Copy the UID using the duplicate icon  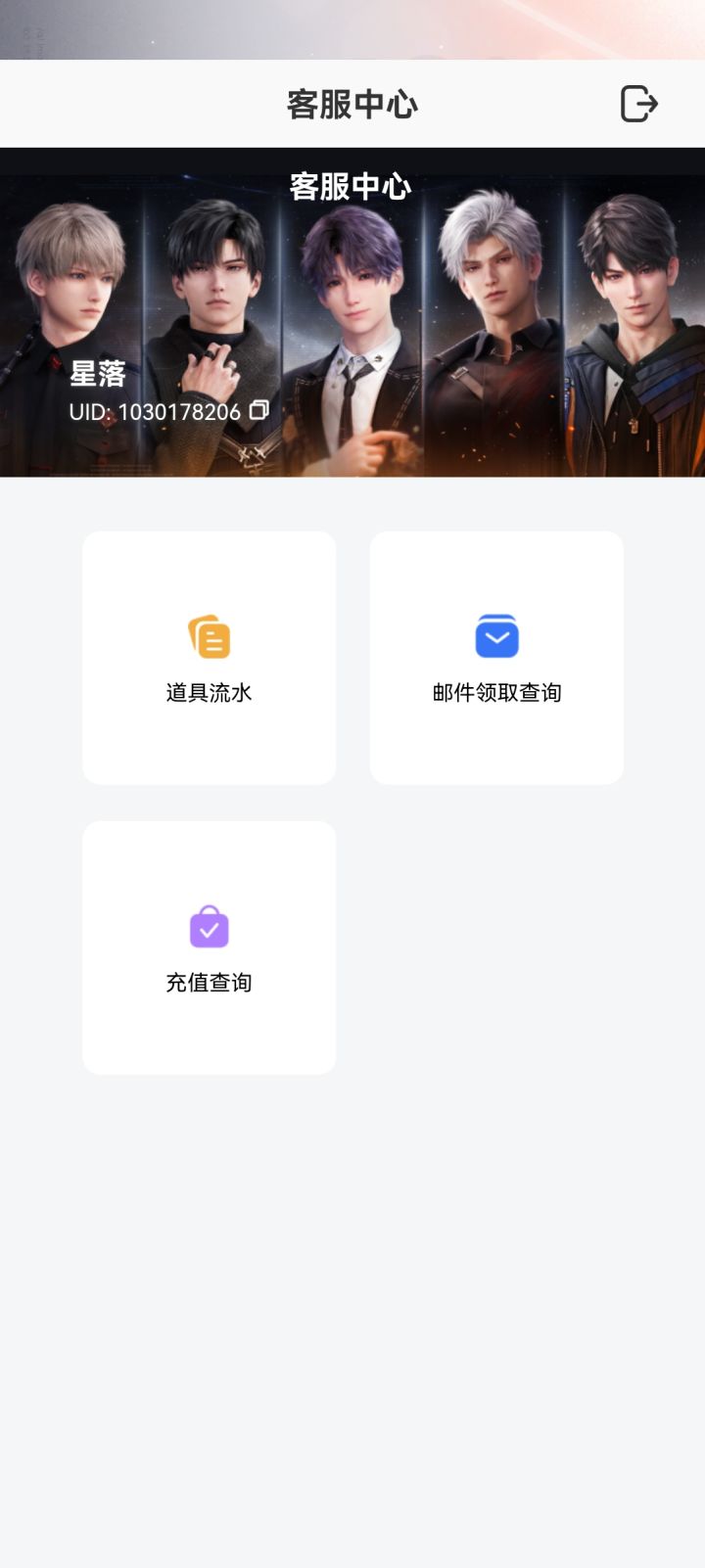tap(258, 412)
